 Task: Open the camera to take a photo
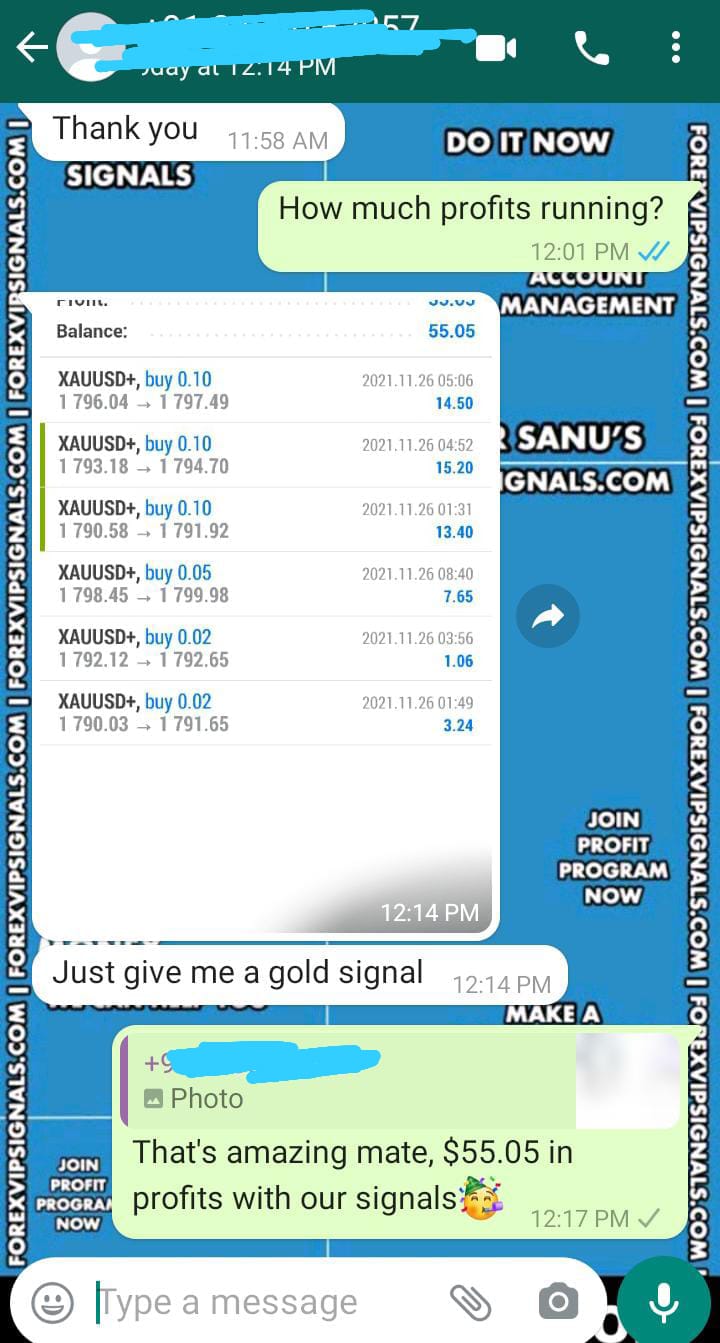(558, 1302)
